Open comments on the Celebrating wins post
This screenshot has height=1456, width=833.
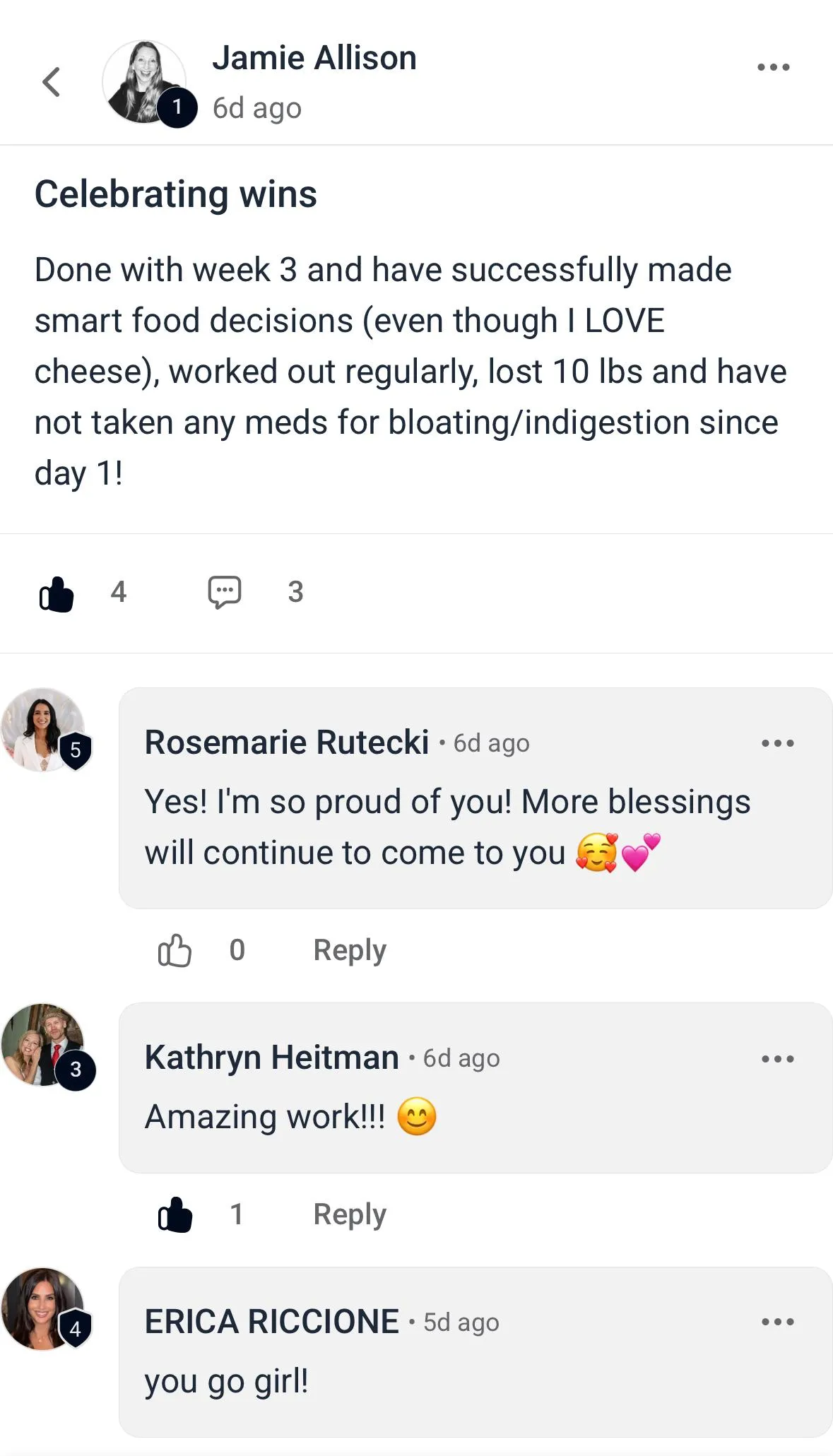[225, 592]
